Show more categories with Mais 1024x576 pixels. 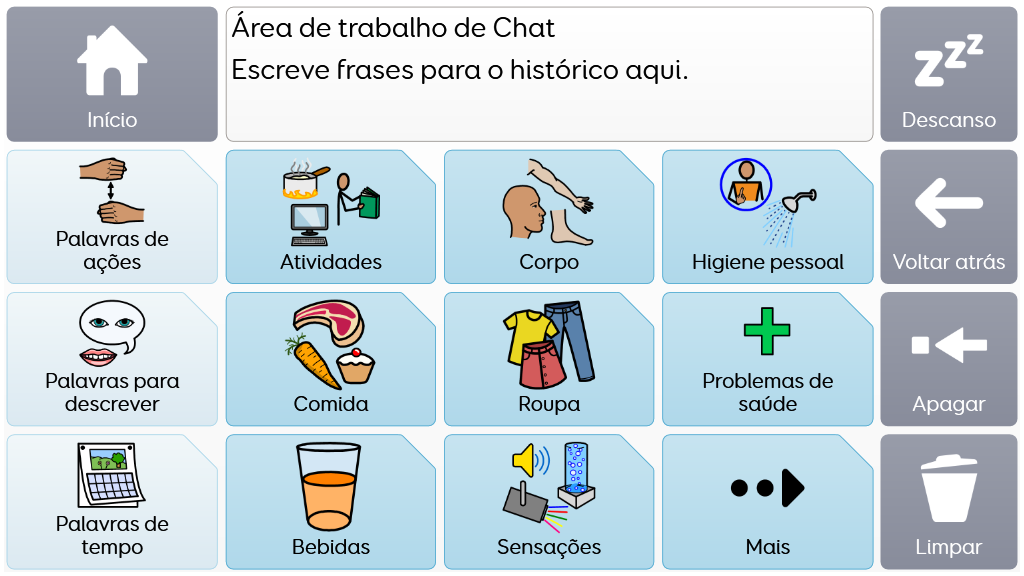(x=767, y=501)
